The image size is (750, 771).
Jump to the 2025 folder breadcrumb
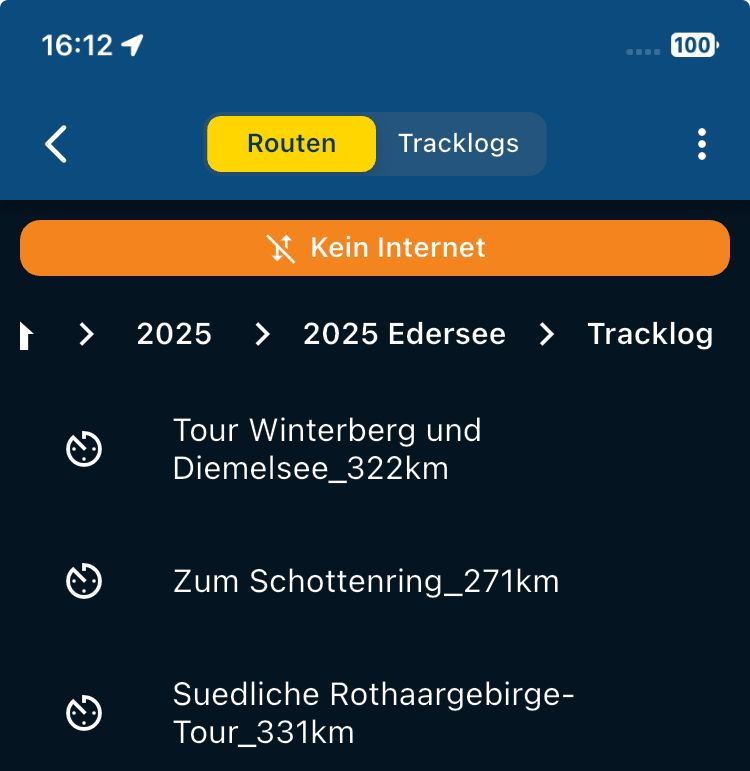pyautogui.click(x=174, y=334)
